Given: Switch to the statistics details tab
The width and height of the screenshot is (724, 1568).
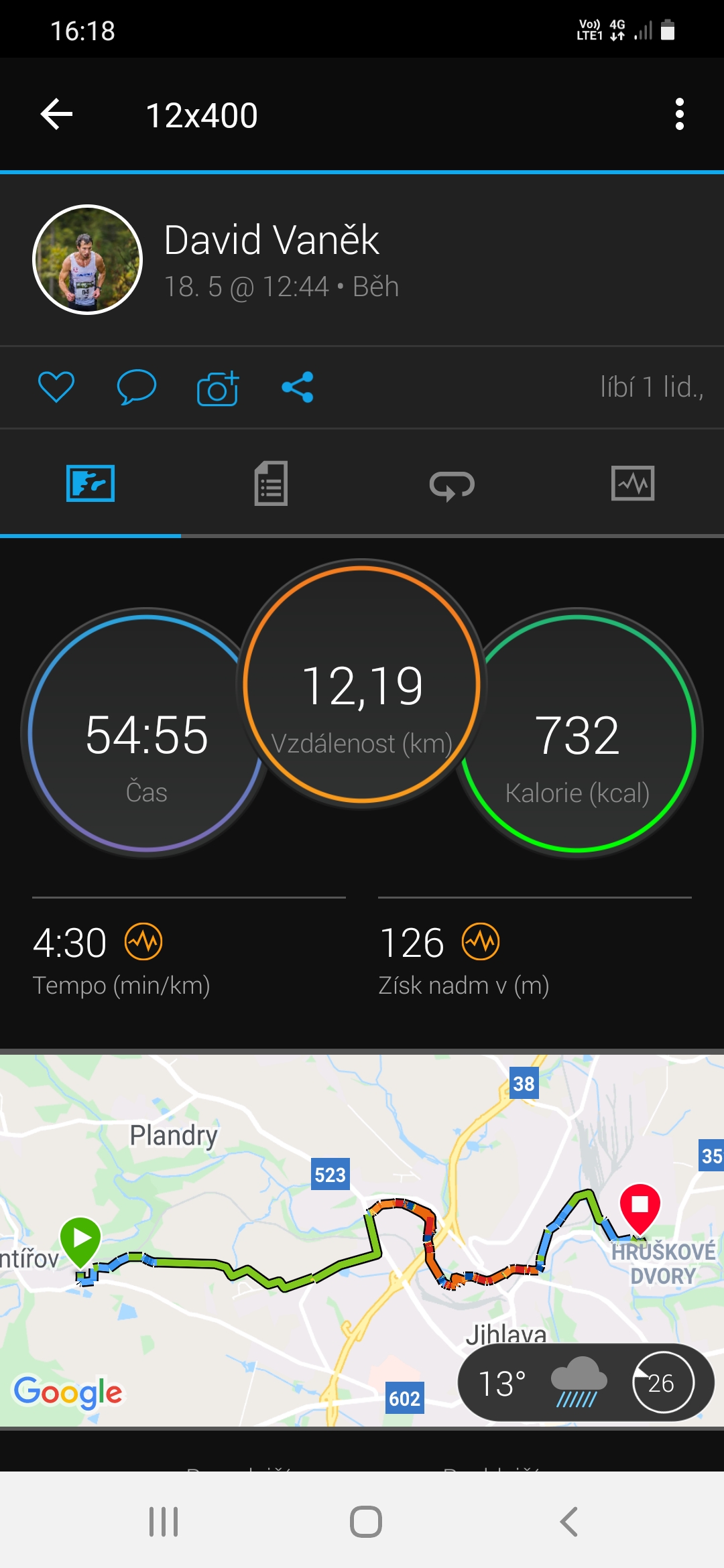Looking at the screenshot, I should [x=271, y=483].
